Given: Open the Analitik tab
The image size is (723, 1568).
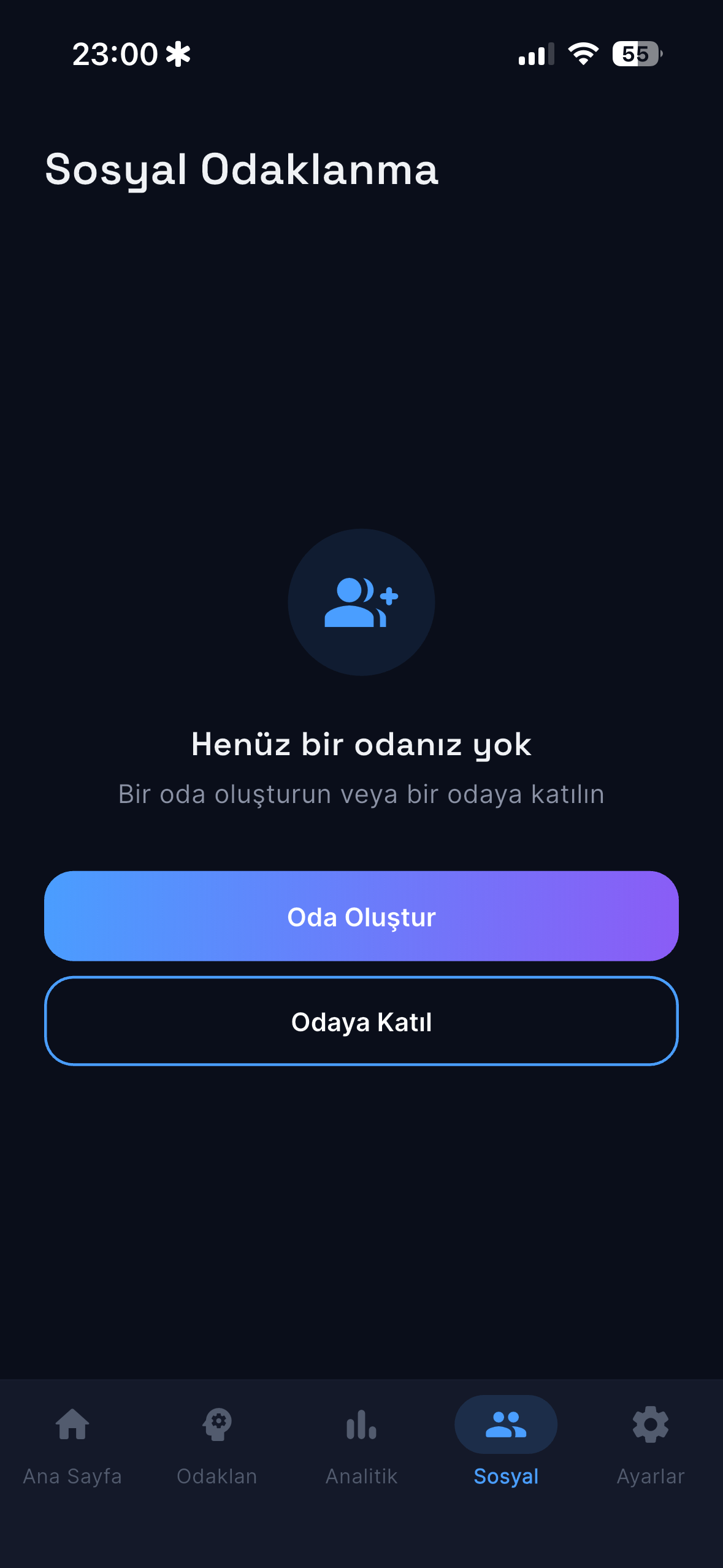Looking at the screenshot, I should [361, 1445].
